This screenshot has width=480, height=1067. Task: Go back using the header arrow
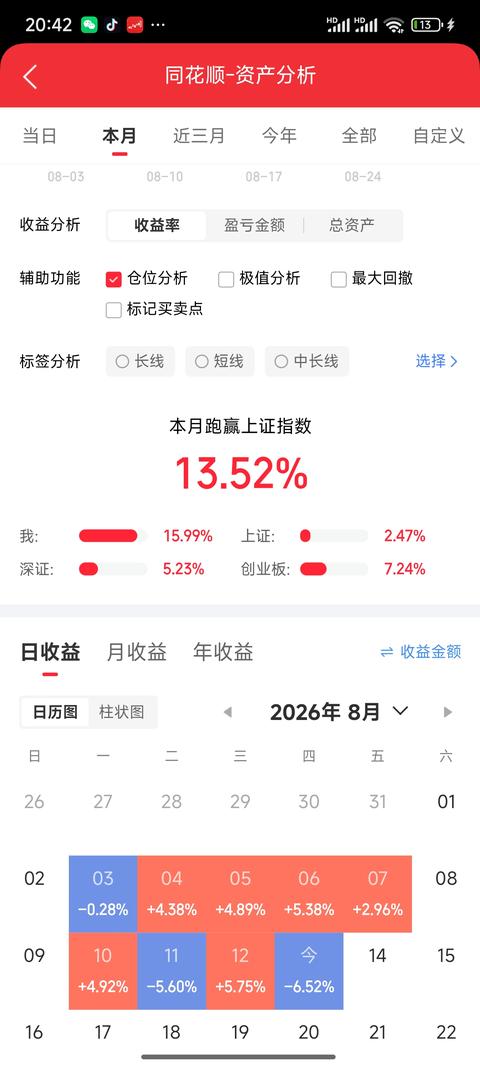point(29,76)
